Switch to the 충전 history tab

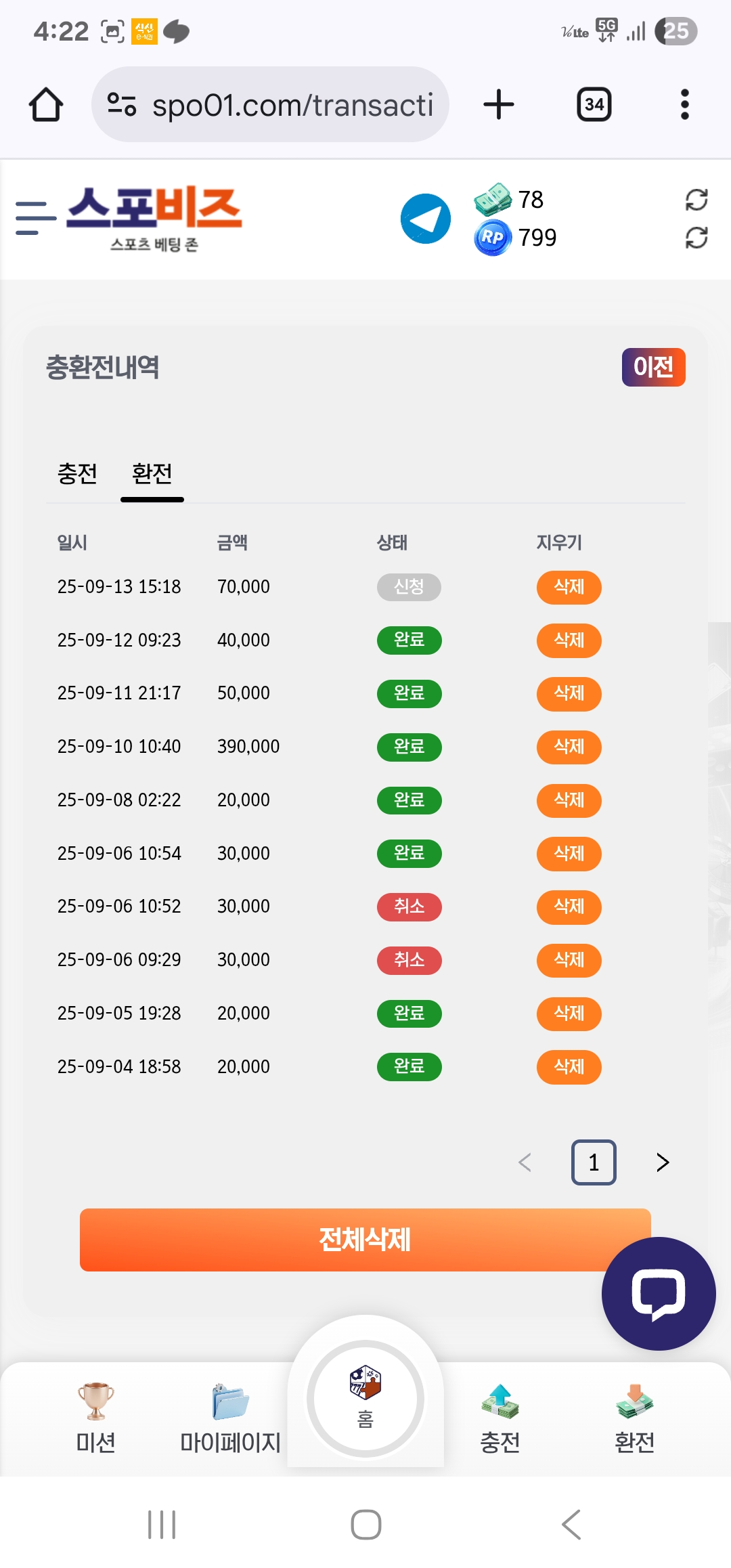pyautogui.click(x=77, y=473)
